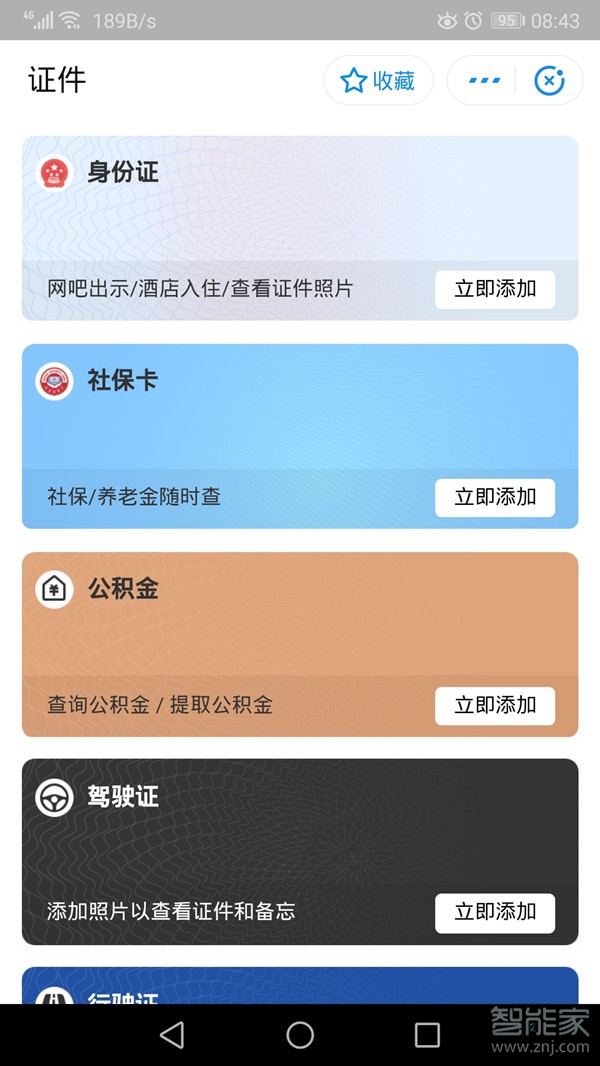The height and width of the screenshot is (1066, 600).
Task: Open the three-dot more options menu
Action: (484, 81)
